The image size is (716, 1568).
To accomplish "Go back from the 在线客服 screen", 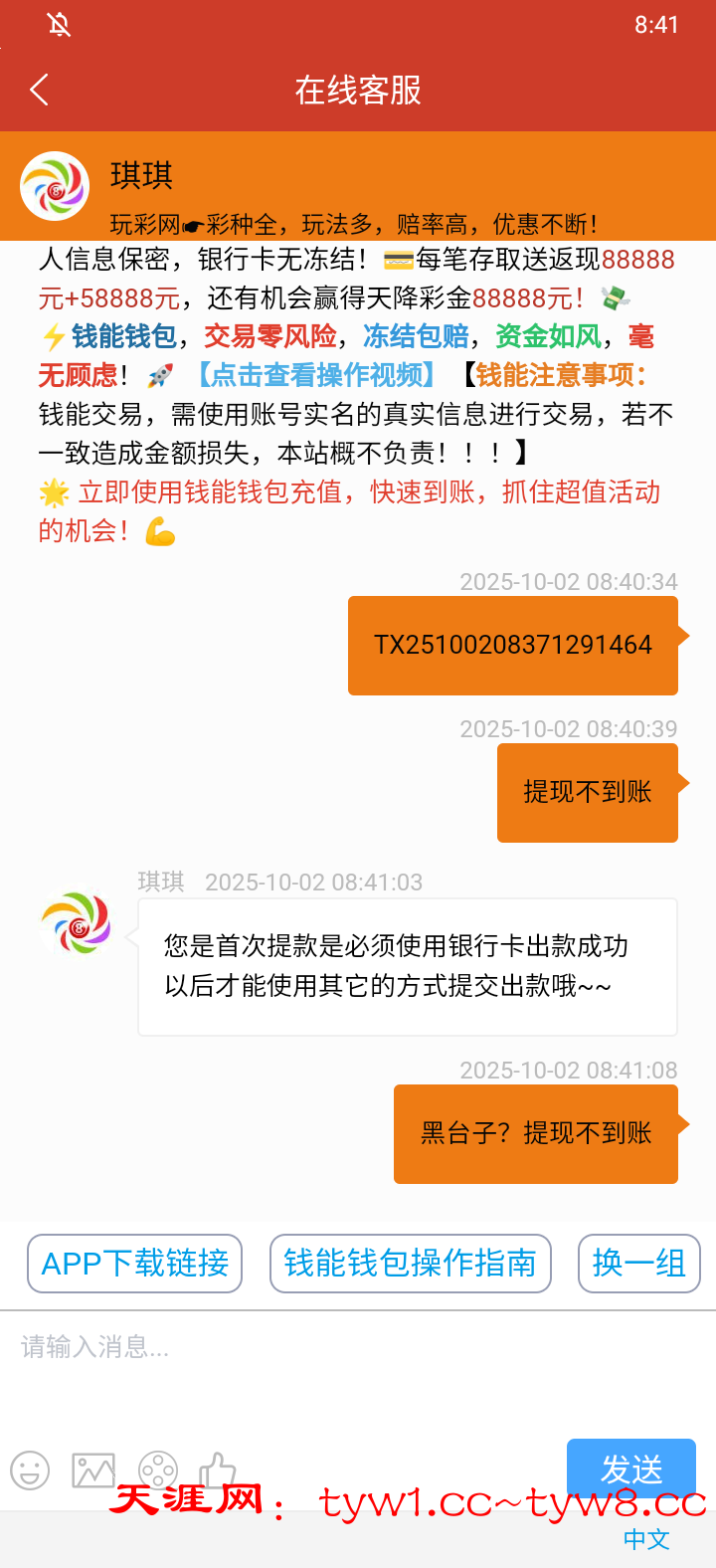I will tap(40, 91).
